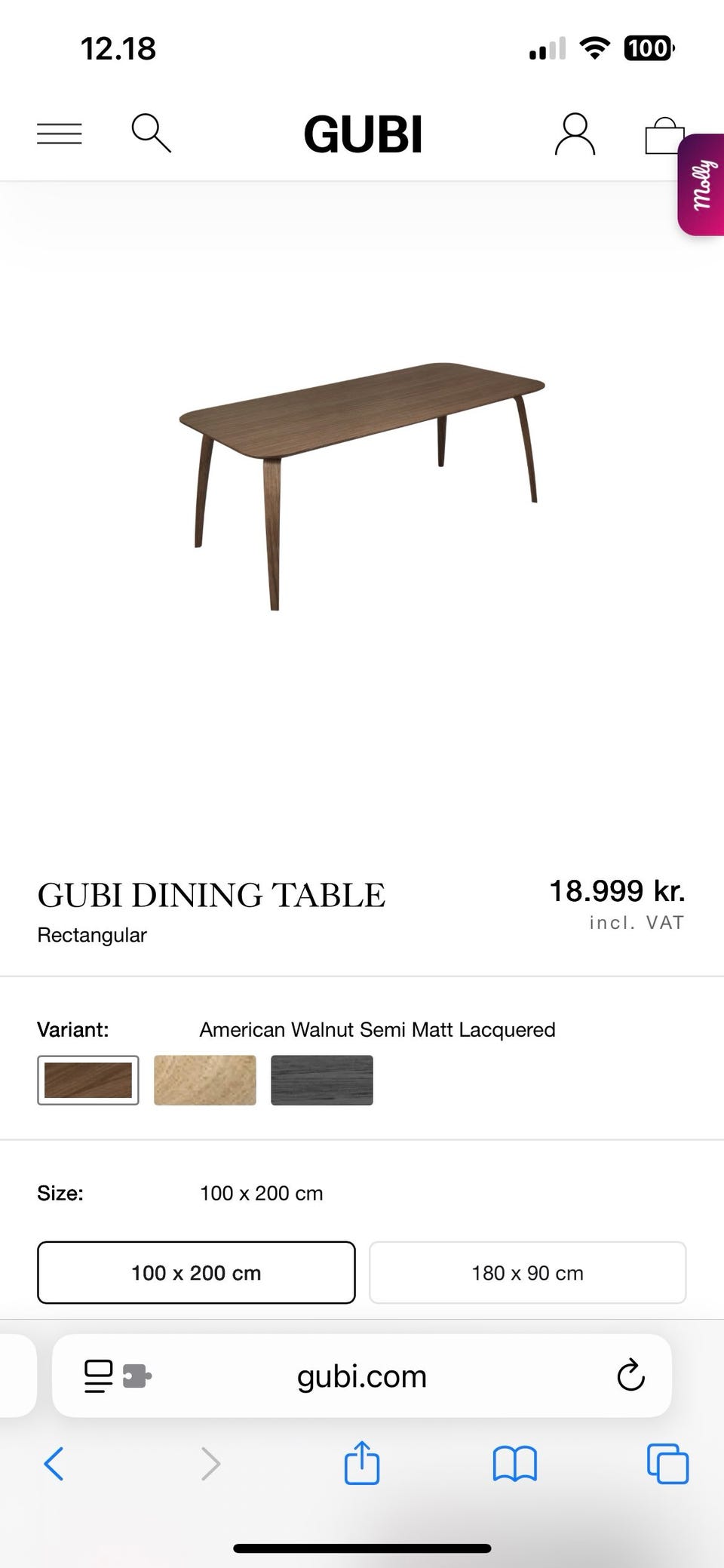
Task: Open the Share sheet icon
Action: (362, 1464)
